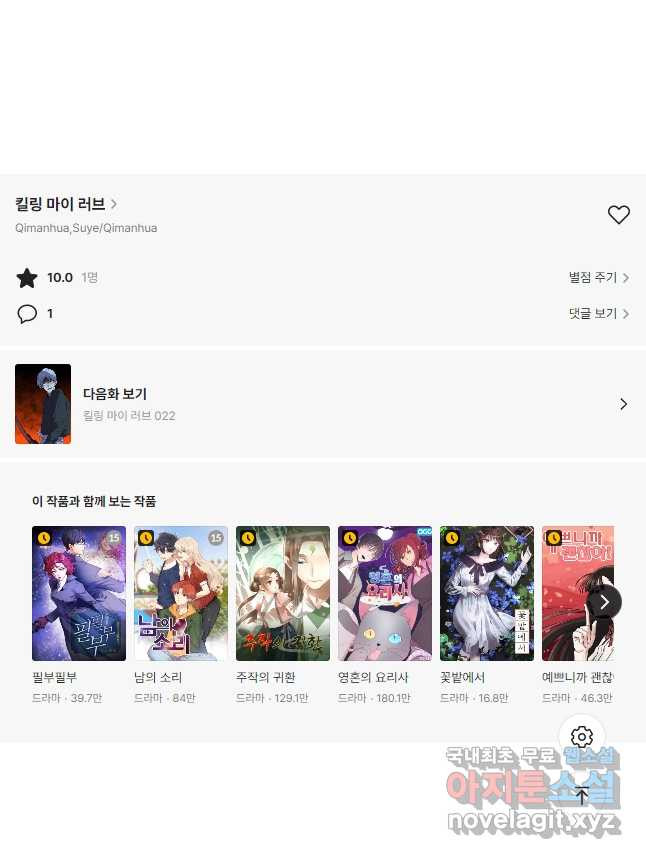Viewport: 646px width, 859px height.
Task: Open the 남의 소리 comic
Action: (x=181, y=594)
